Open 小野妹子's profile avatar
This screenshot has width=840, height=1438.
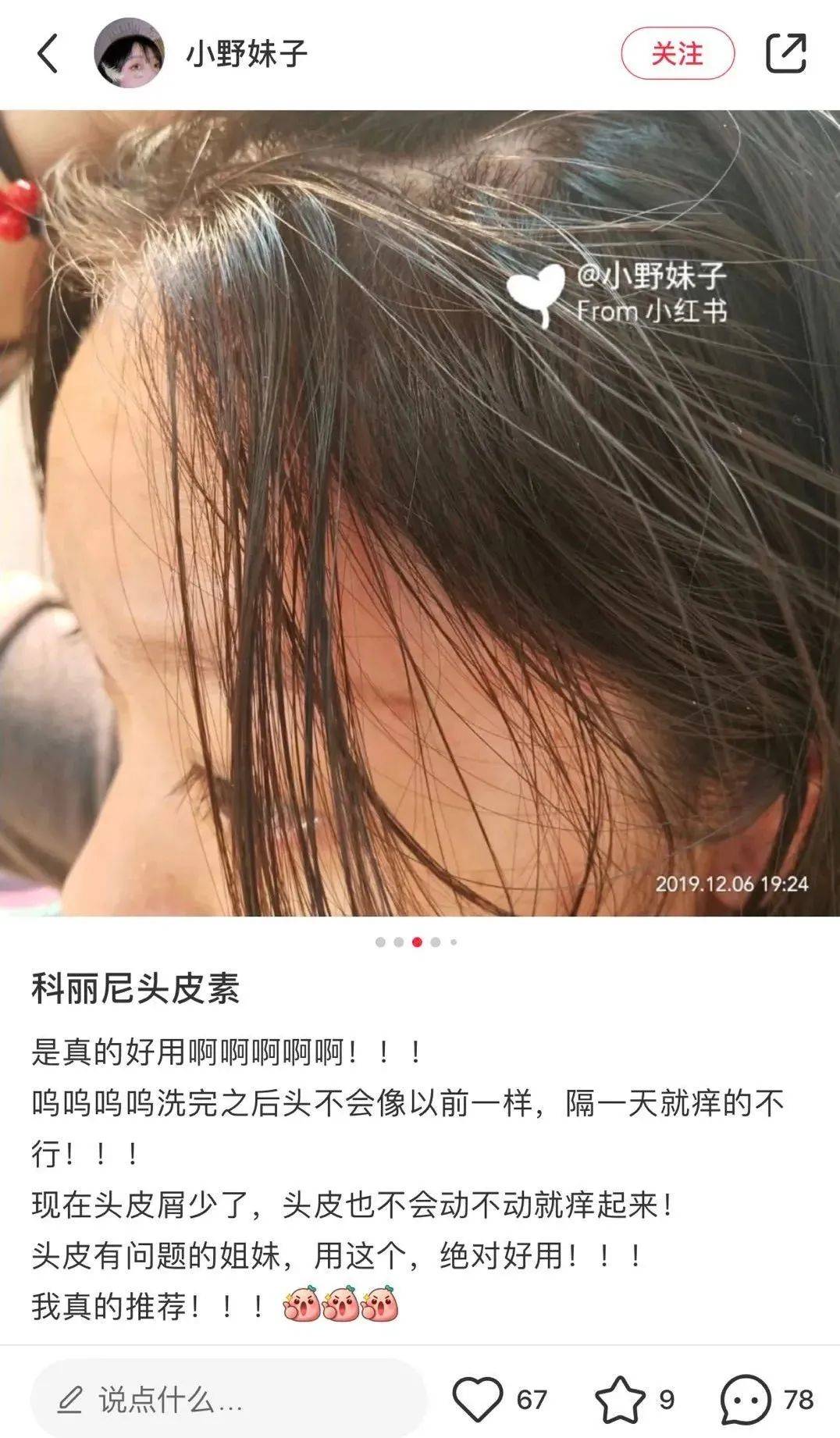click(129, 53)
